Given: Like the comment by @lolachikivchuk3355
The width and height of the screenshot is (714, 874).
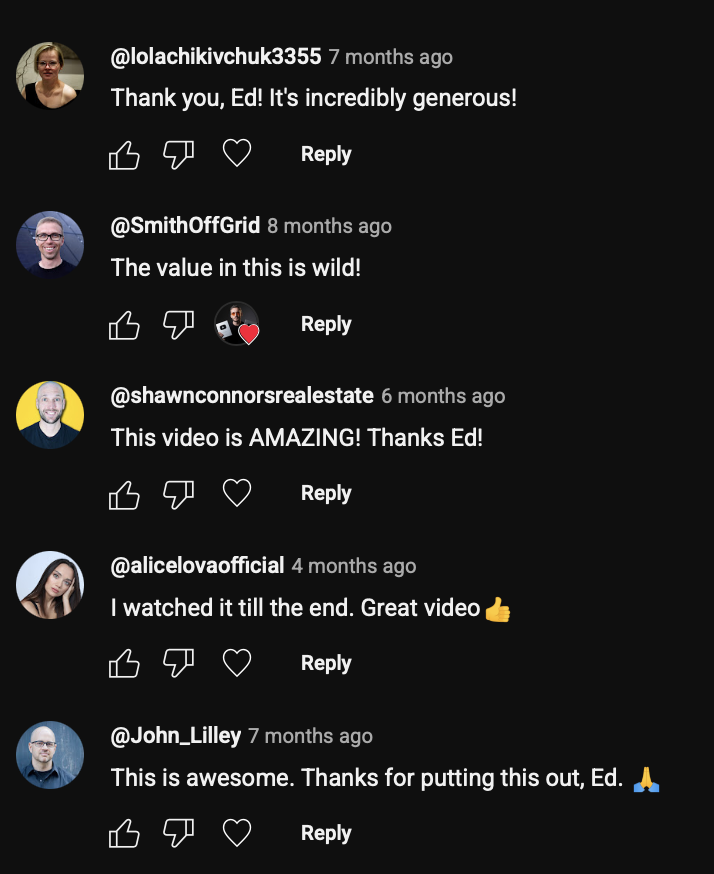Looking at the screenshot, I should (124, 155).
